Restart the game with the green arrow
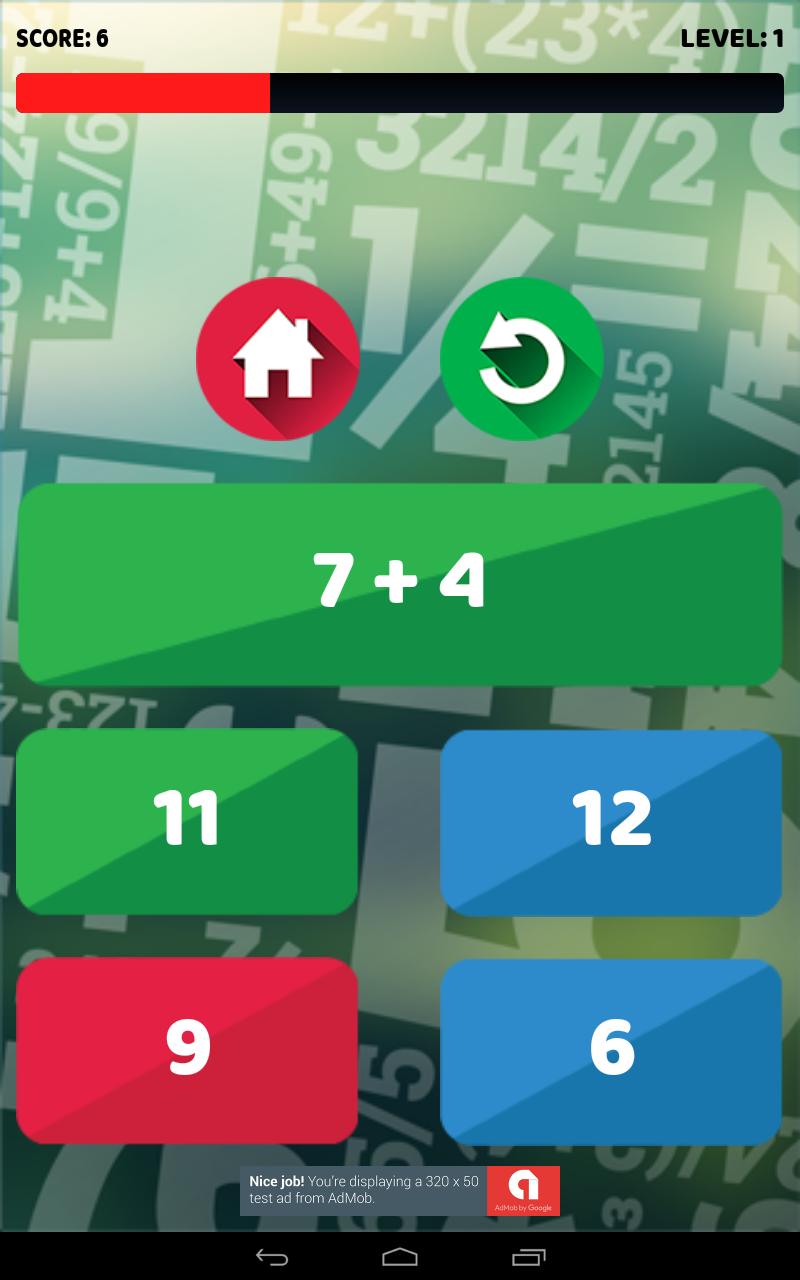The height and width of the screenshot is (1280, 800). 521,359
